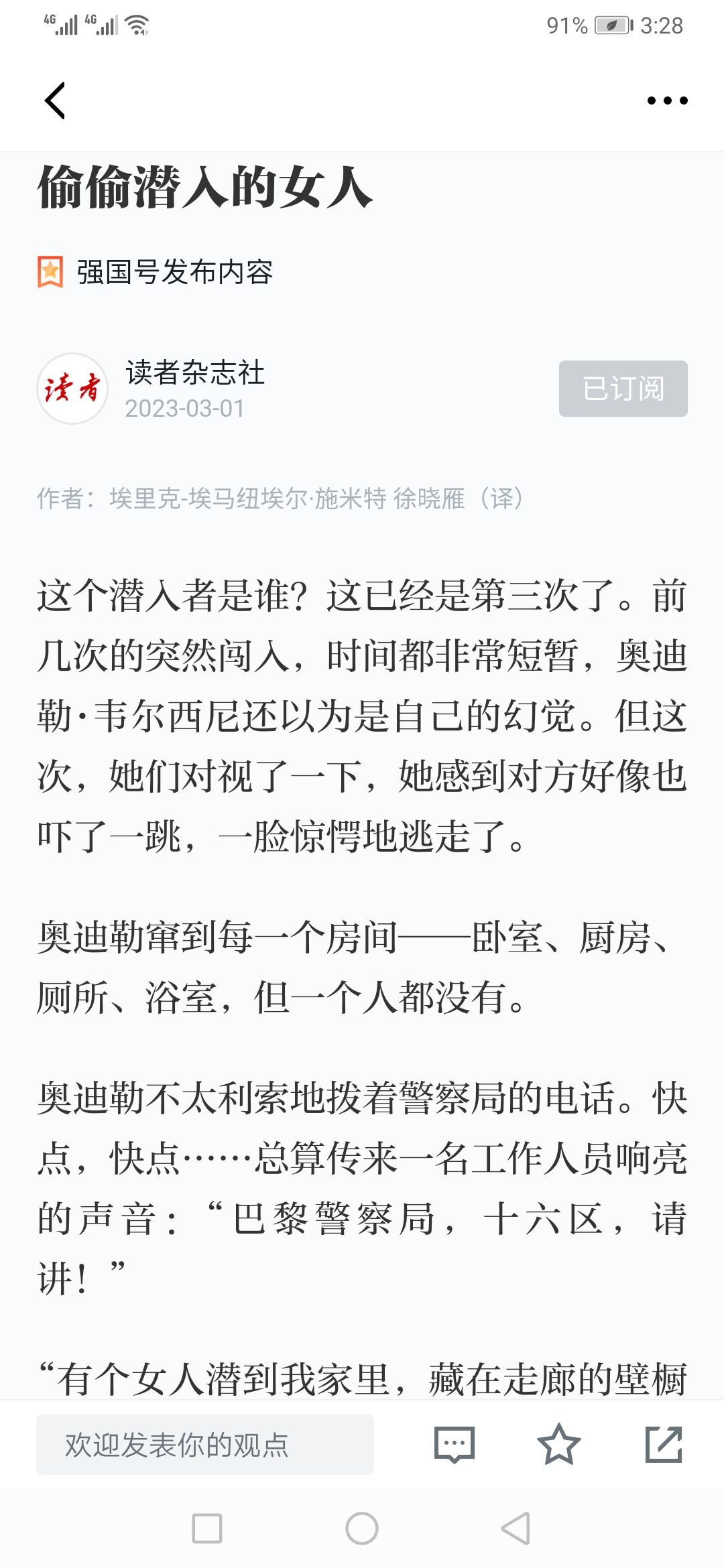724x1568 pixels.
Task: Tap the 已订阅 subscribed button
Action: click(x=623, y=389)
